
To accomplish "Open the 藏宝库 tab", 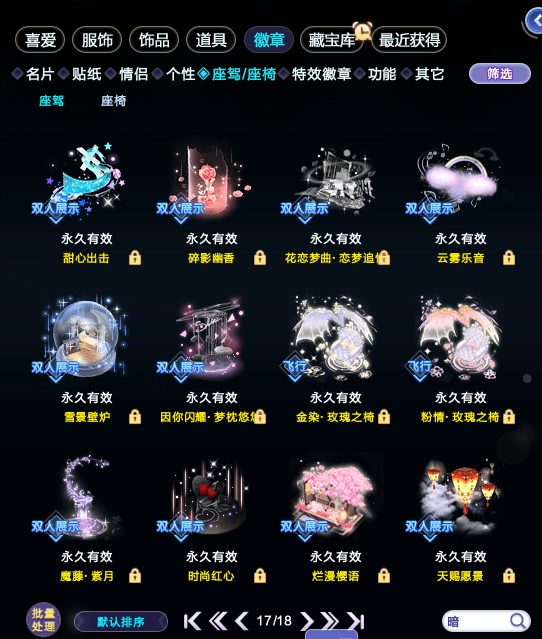I will tap(332, 40).
